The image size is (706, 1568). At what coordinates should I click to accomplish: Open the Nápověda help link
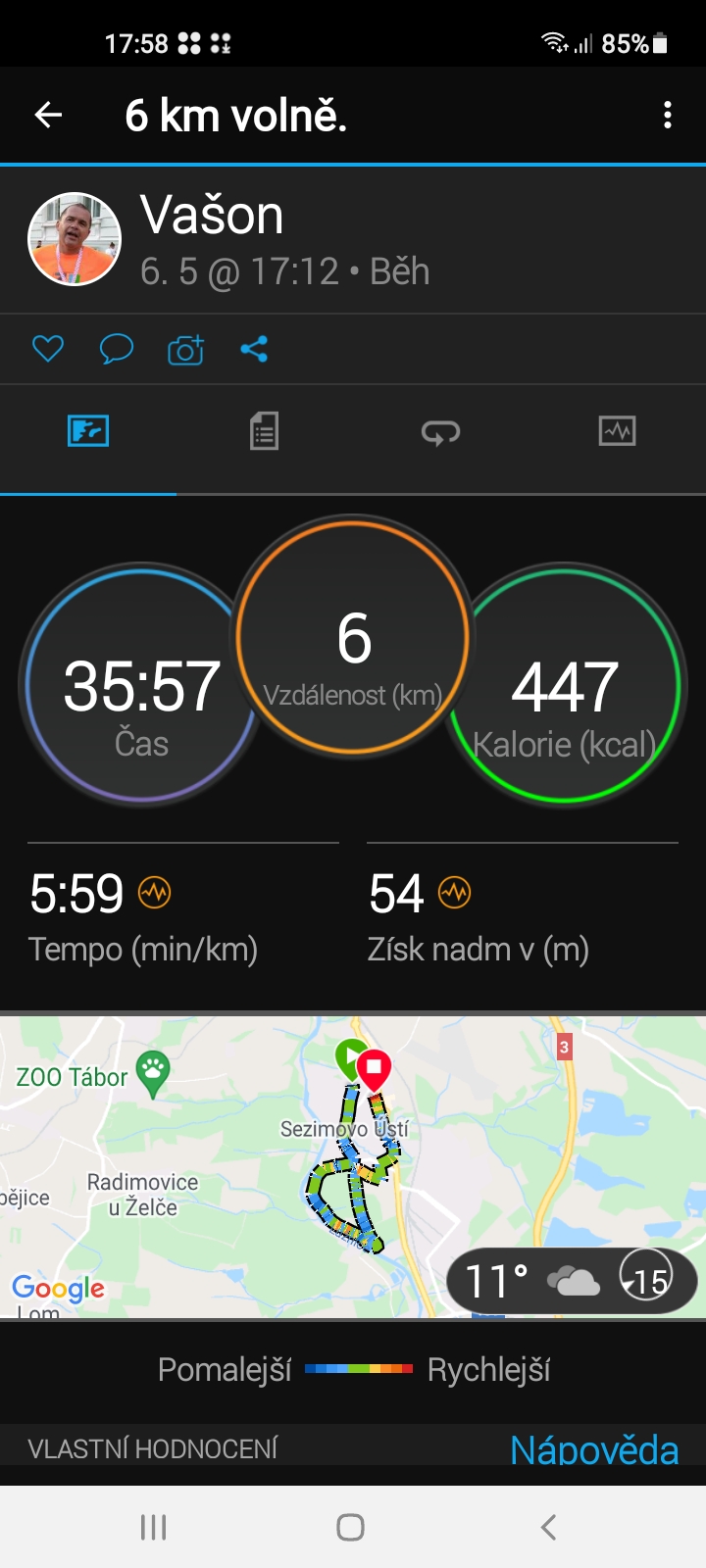(594, 1449)
